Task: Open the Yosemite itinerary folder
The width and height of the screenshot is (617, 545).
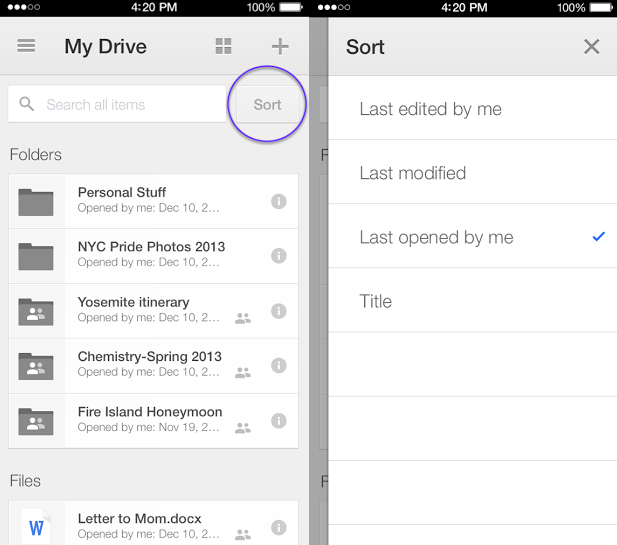Action: click(150, 309)
